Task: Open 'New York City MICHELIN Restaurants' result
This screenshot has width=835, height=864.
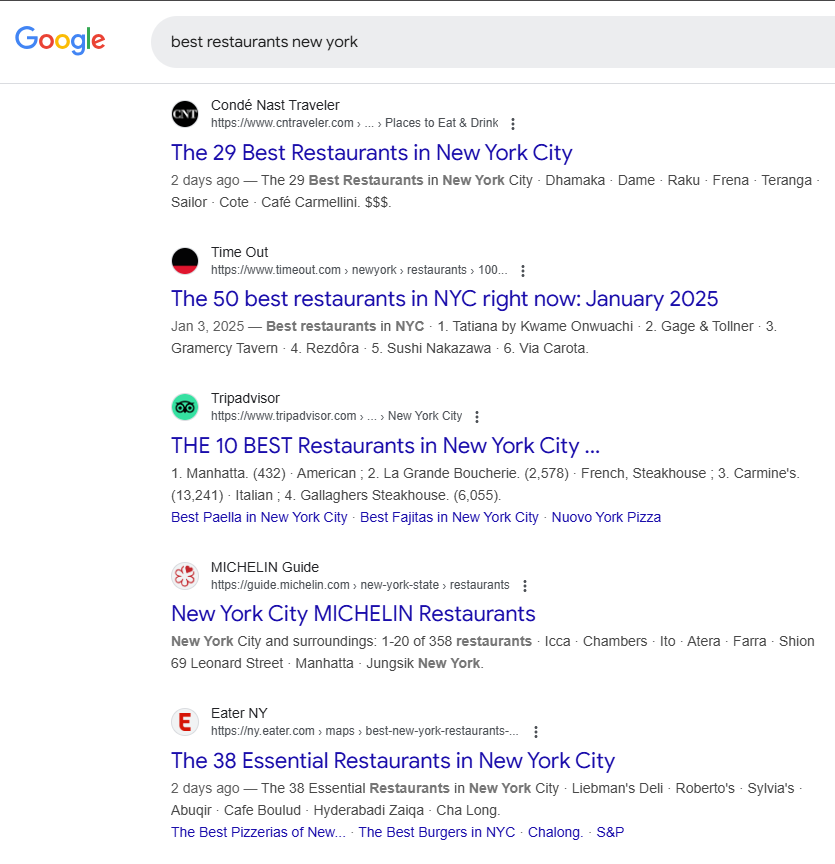Action: pyautogui.click(x=353, y=613)
